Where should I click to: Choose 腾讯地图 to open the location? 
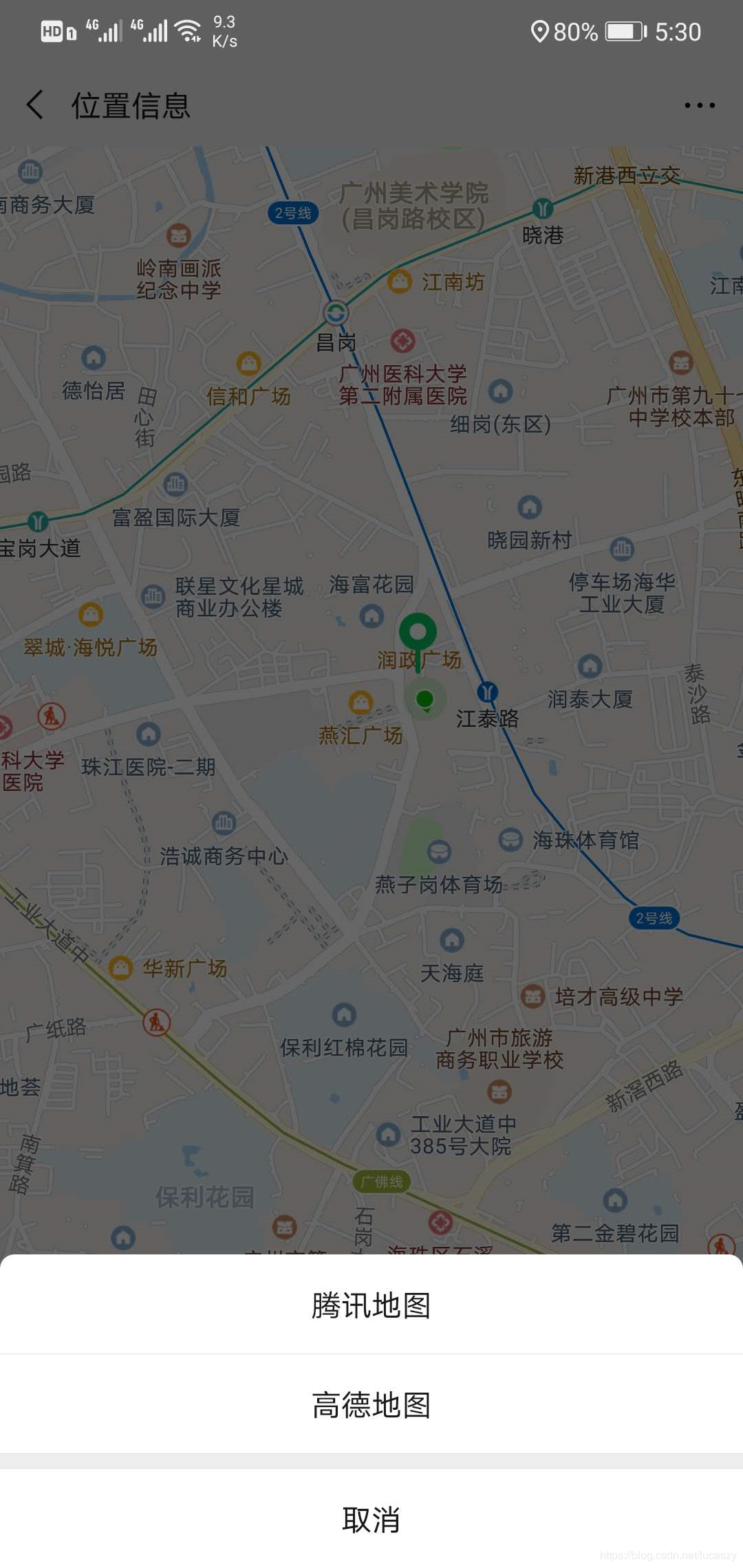click(x=371, y=1305)
